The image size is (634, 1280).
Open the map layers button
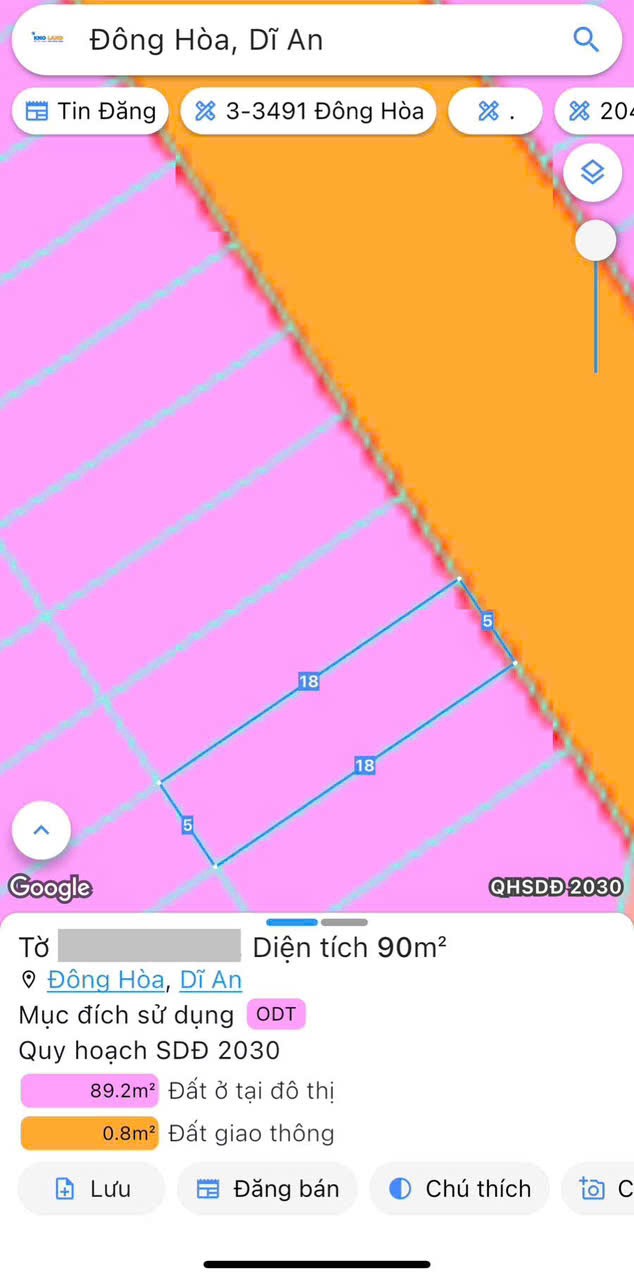tap(593, 173)
